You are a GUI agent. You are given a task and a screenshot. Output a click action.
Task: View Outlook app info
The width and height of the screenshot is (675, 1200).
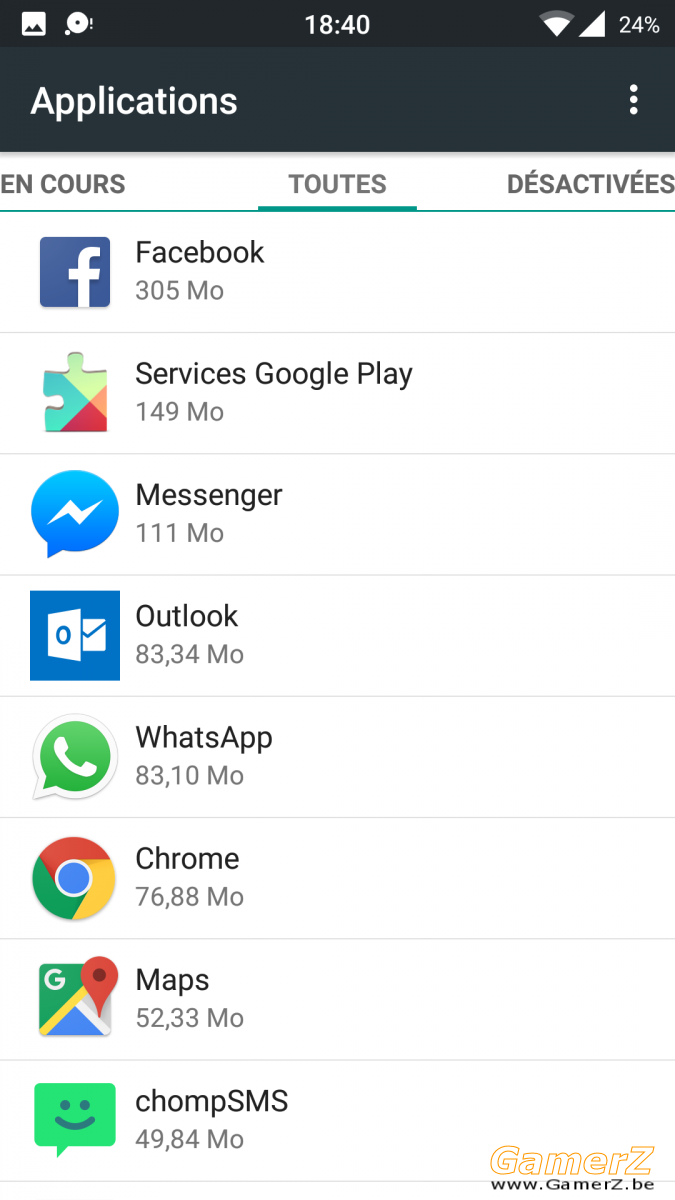[337, 636]
